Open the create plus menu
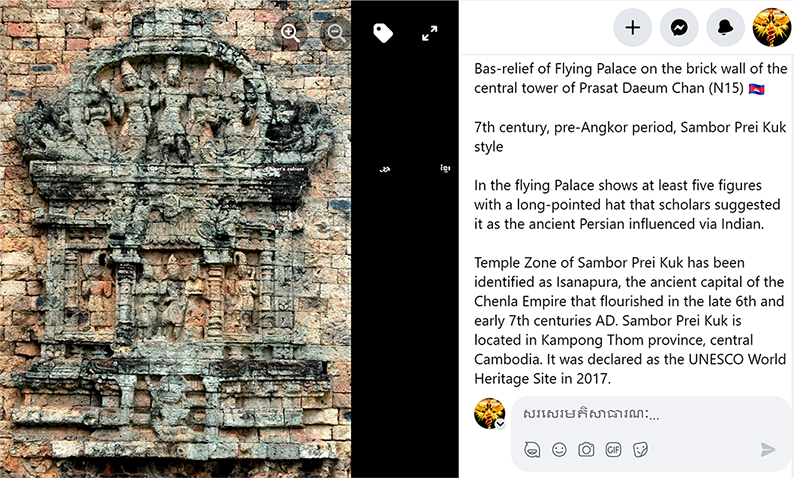Viewport: 794px width, 478px height. pyautogui.click(x=632, y=28)
